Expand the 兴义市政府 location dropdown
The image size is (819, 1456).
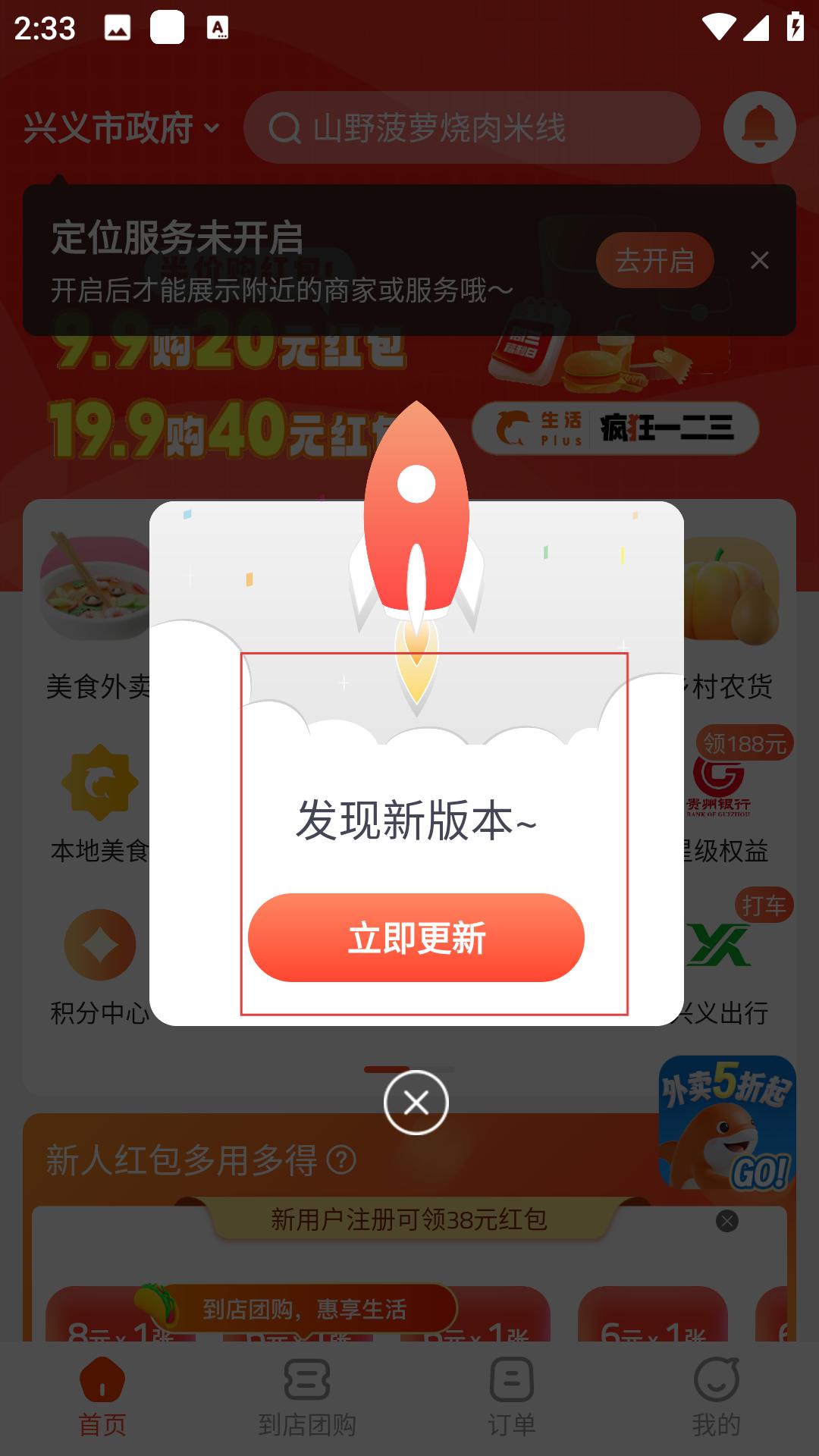pos(121,128)
